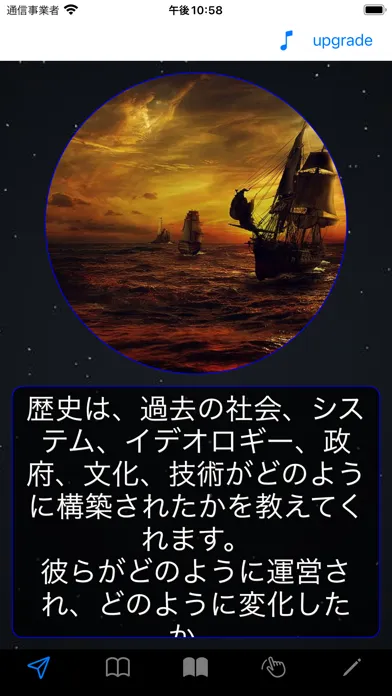Open the upgrade option
392x696 pixels.
click(x=342, y=41)
